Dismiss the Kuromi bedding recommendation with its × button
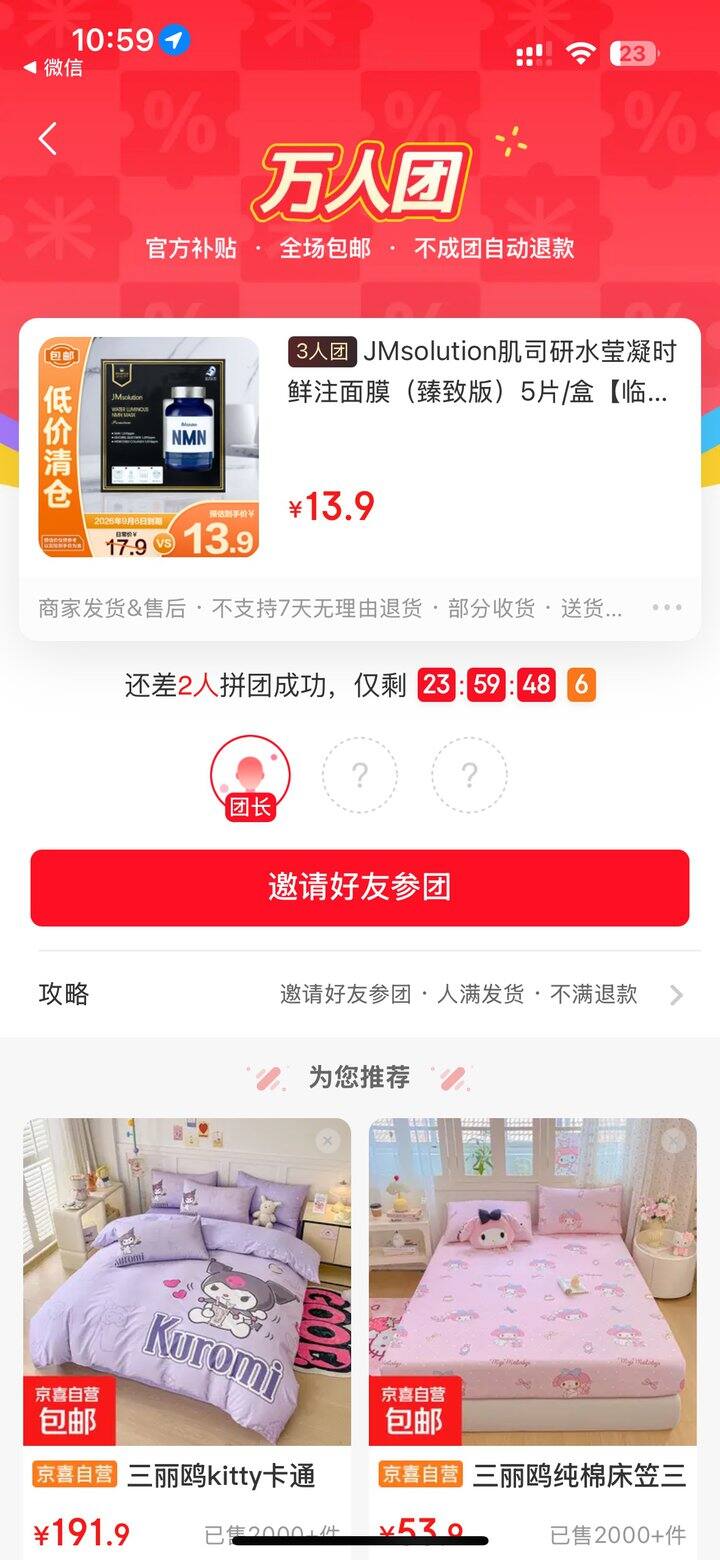720x1560 pixels. point(326,1140)
